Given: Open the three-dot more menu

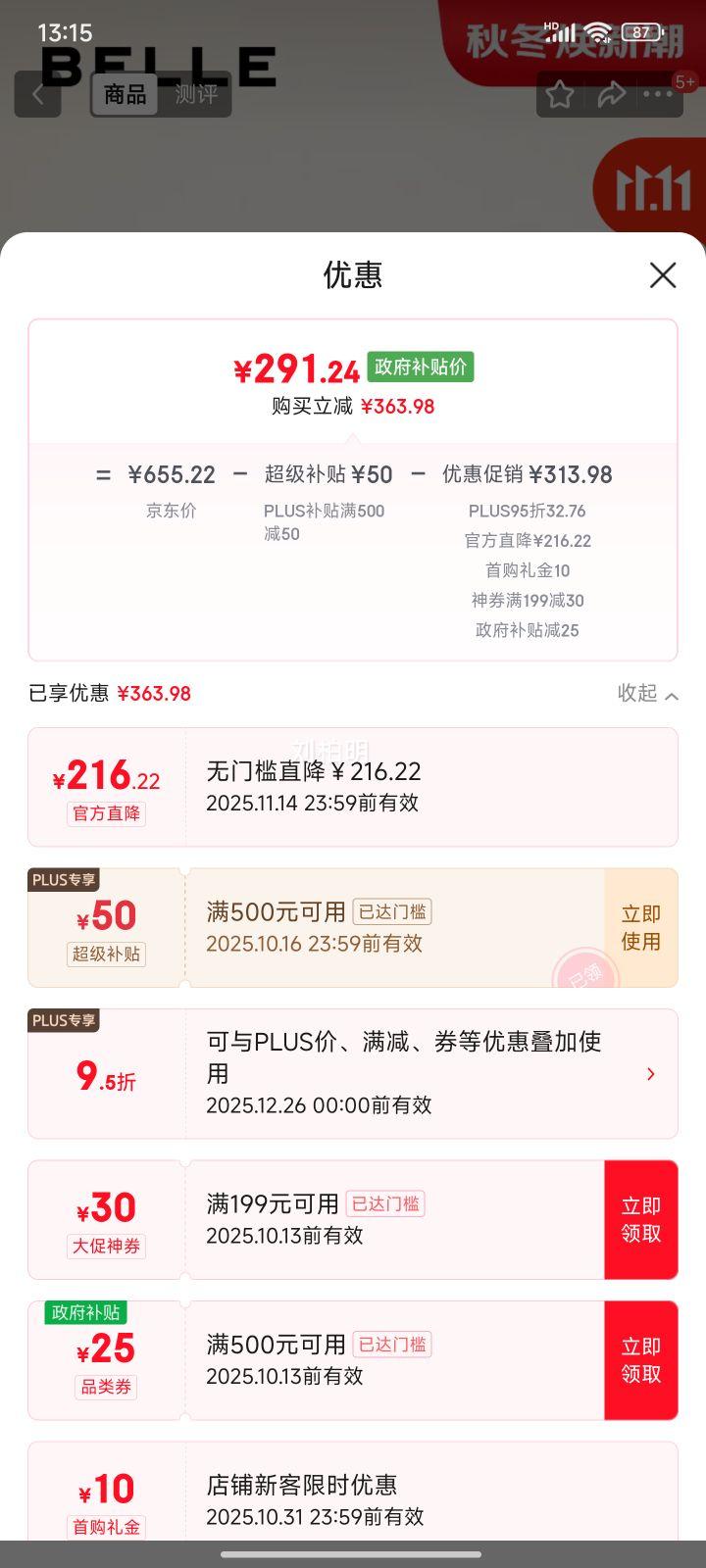Looking at the screenshot, I should [658, 95].
